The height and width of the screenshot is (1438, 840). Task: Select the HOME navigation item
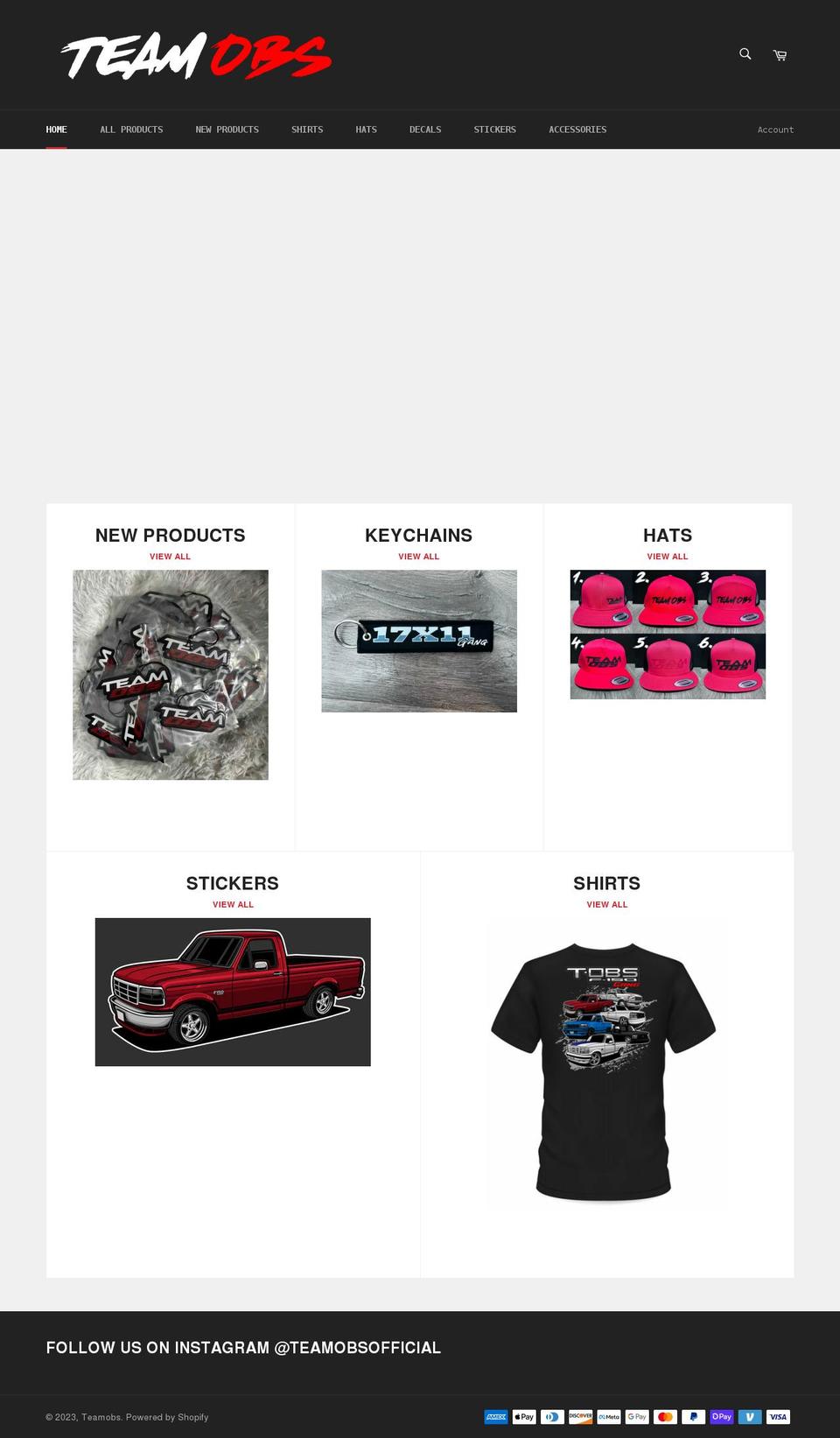point(56,129)
